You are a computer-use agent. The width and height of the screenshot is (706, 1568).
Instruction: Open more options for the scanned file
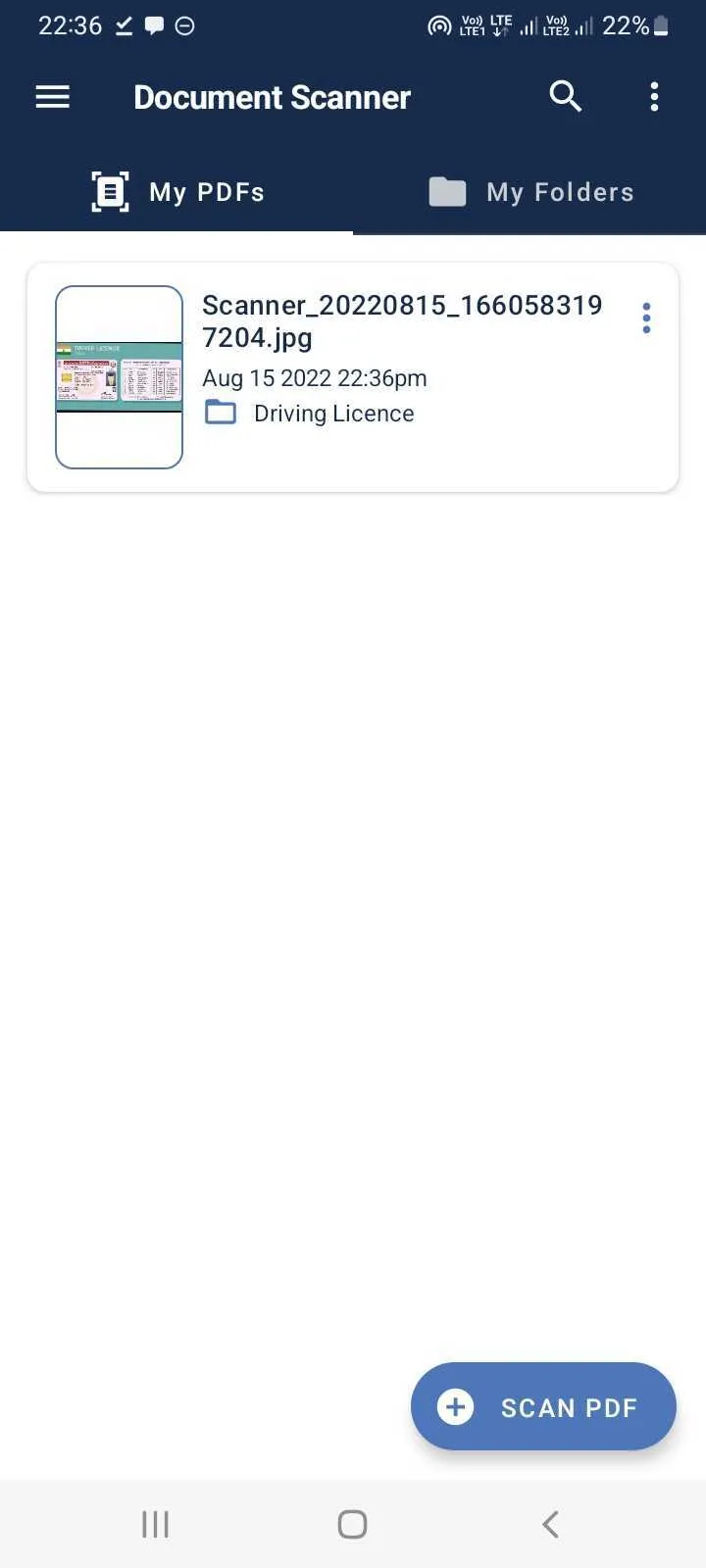pos(646,318)
